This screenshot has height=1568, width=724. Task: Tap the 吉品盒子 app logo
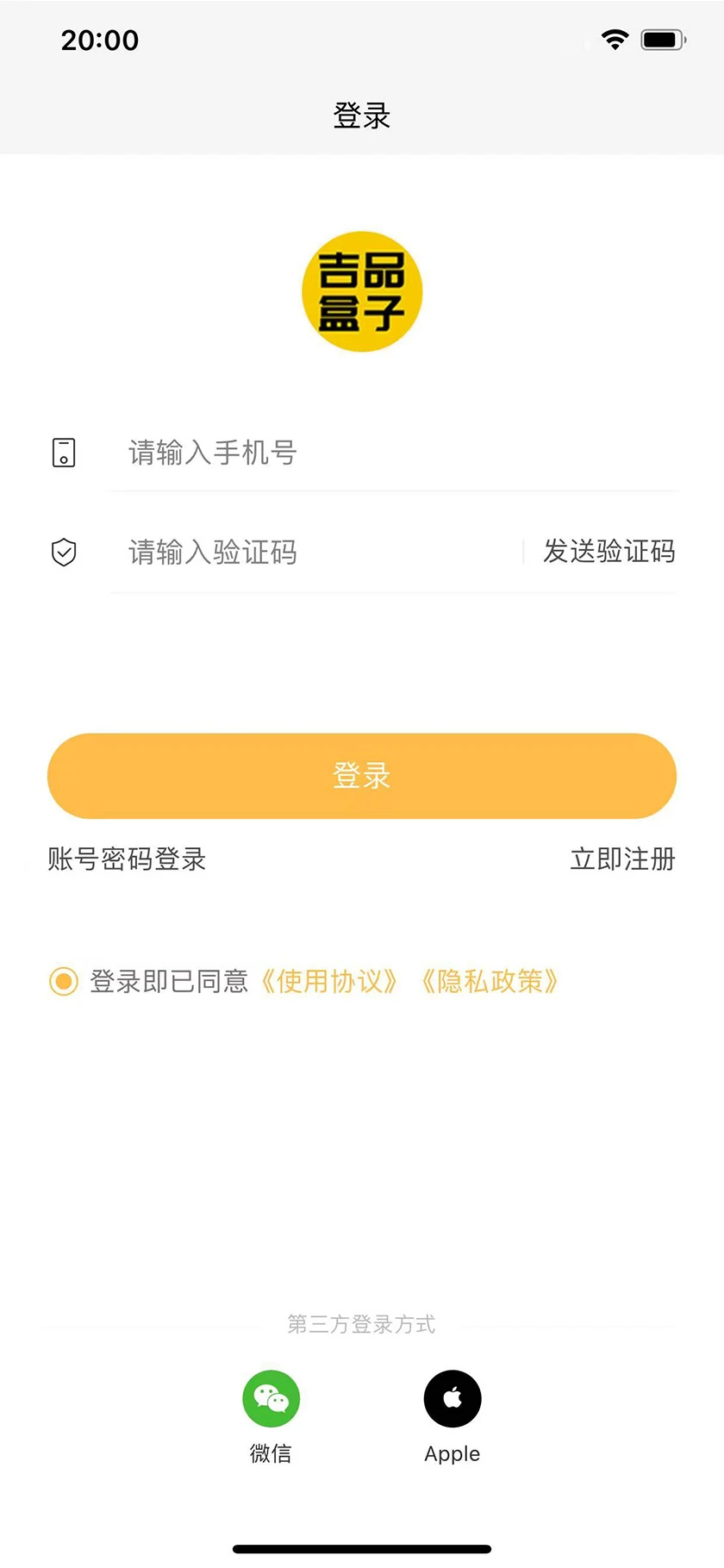tap(360, 291)
